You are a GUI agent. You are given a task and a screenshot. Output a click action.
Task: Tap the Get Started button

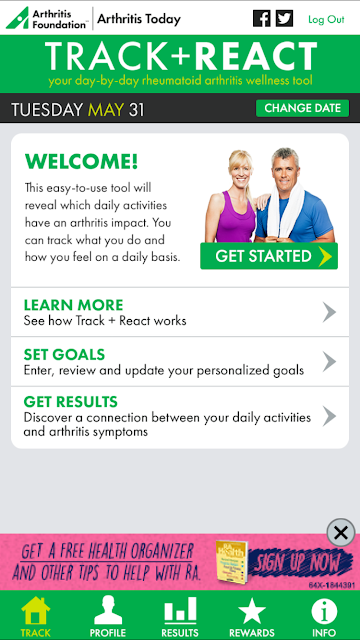click(x=269, y=256)
